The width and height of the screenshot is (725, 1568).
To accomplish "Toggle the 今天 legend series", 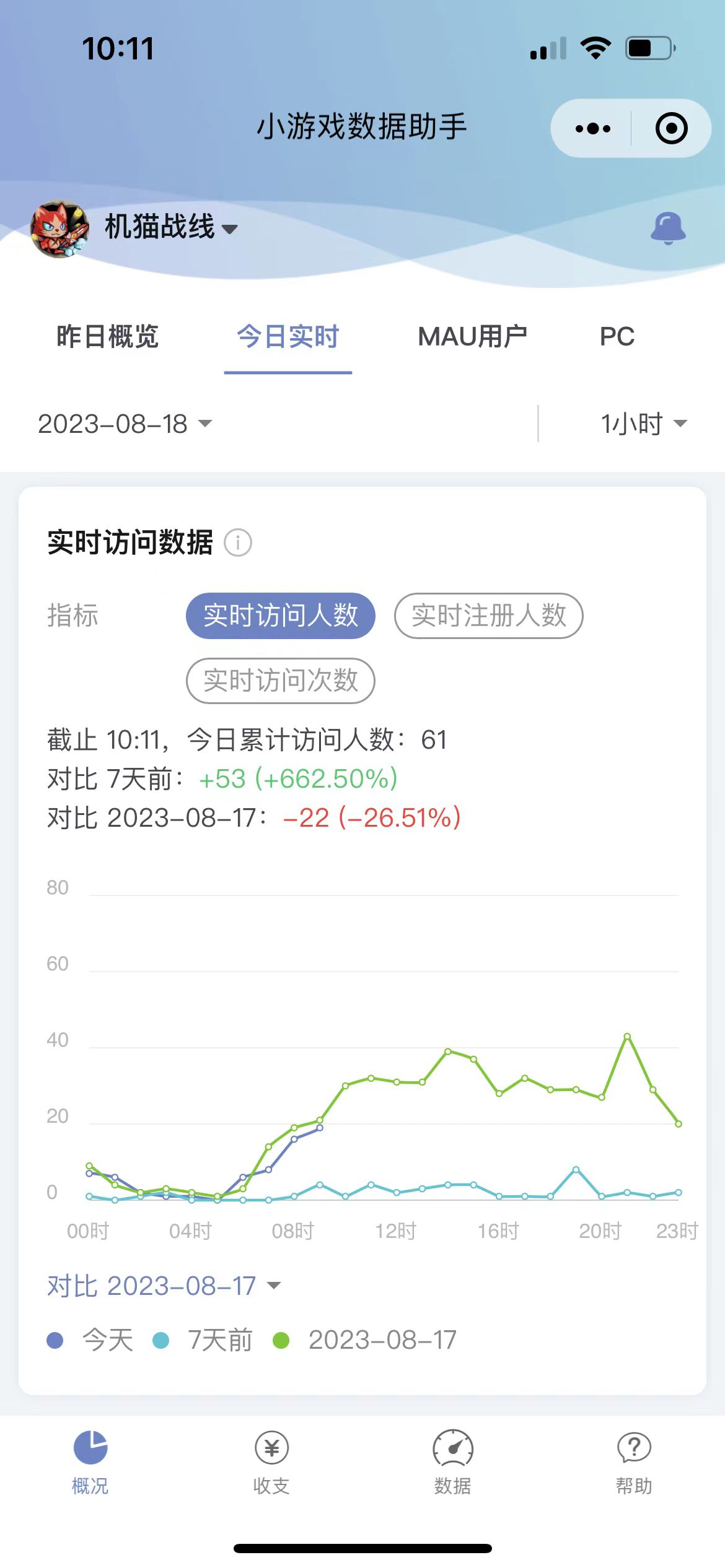I will coord(90,1341).
